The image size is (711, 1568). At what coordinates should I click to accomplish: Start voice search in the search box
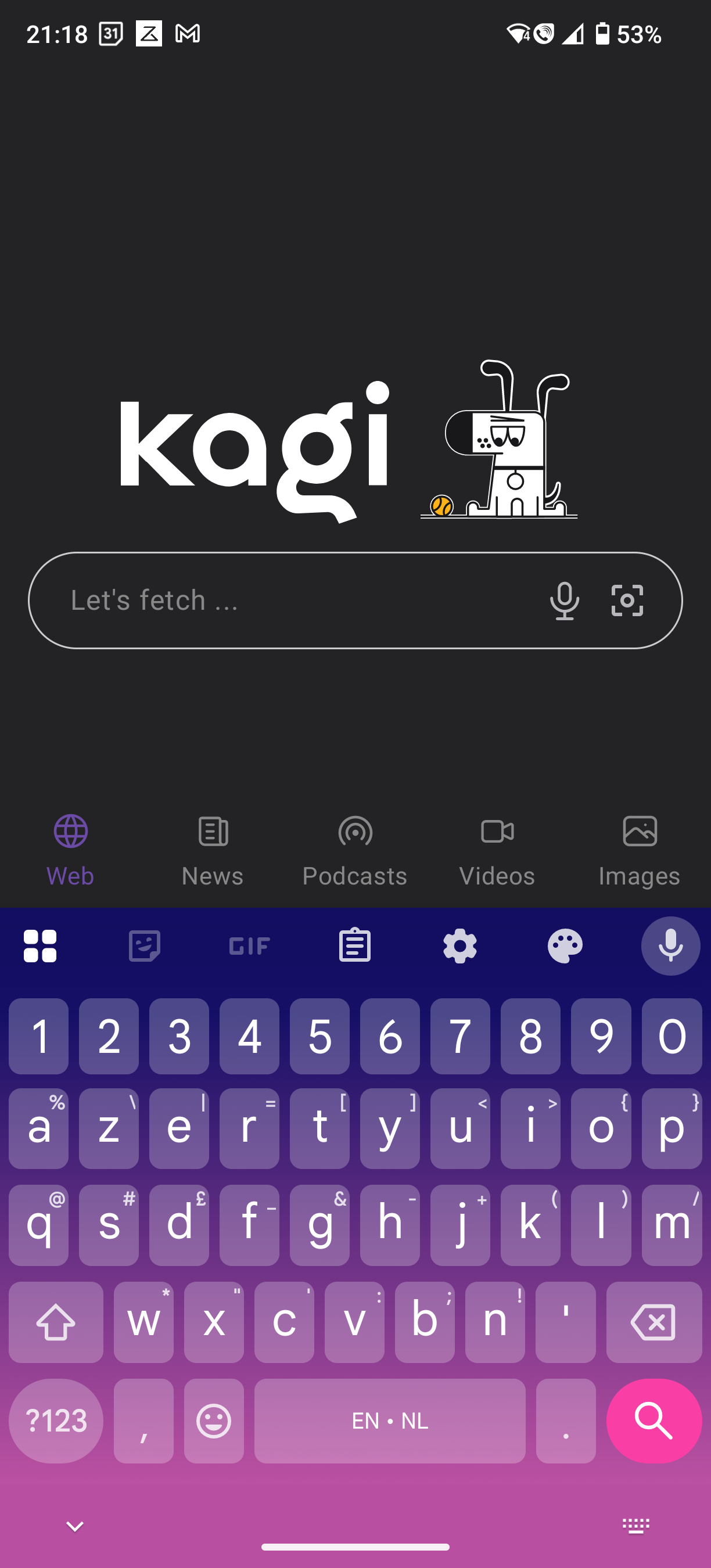pos(564,600)
